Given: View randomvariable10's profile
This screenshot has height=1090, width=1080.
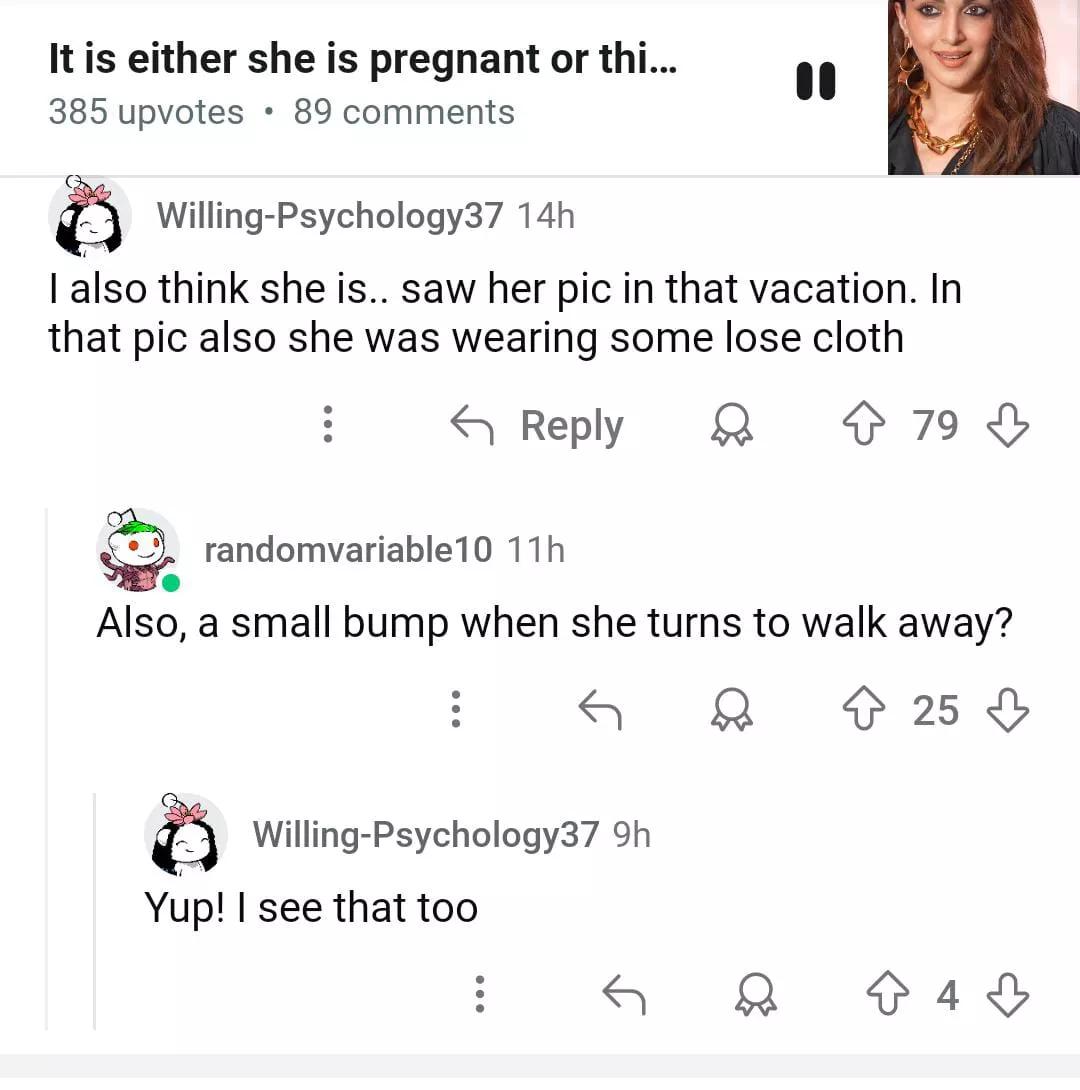Looking at the screenshot, I should (347, 549).
